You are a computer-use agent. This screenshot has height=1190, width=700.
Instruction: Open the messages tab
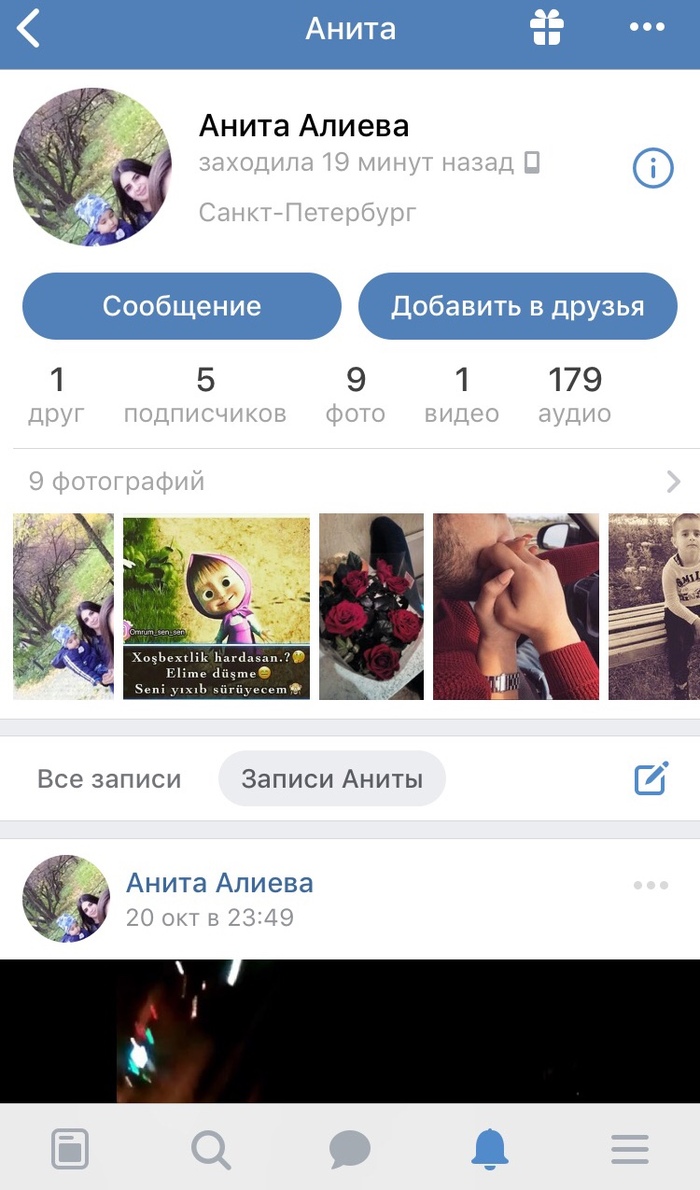(350, 1149)
